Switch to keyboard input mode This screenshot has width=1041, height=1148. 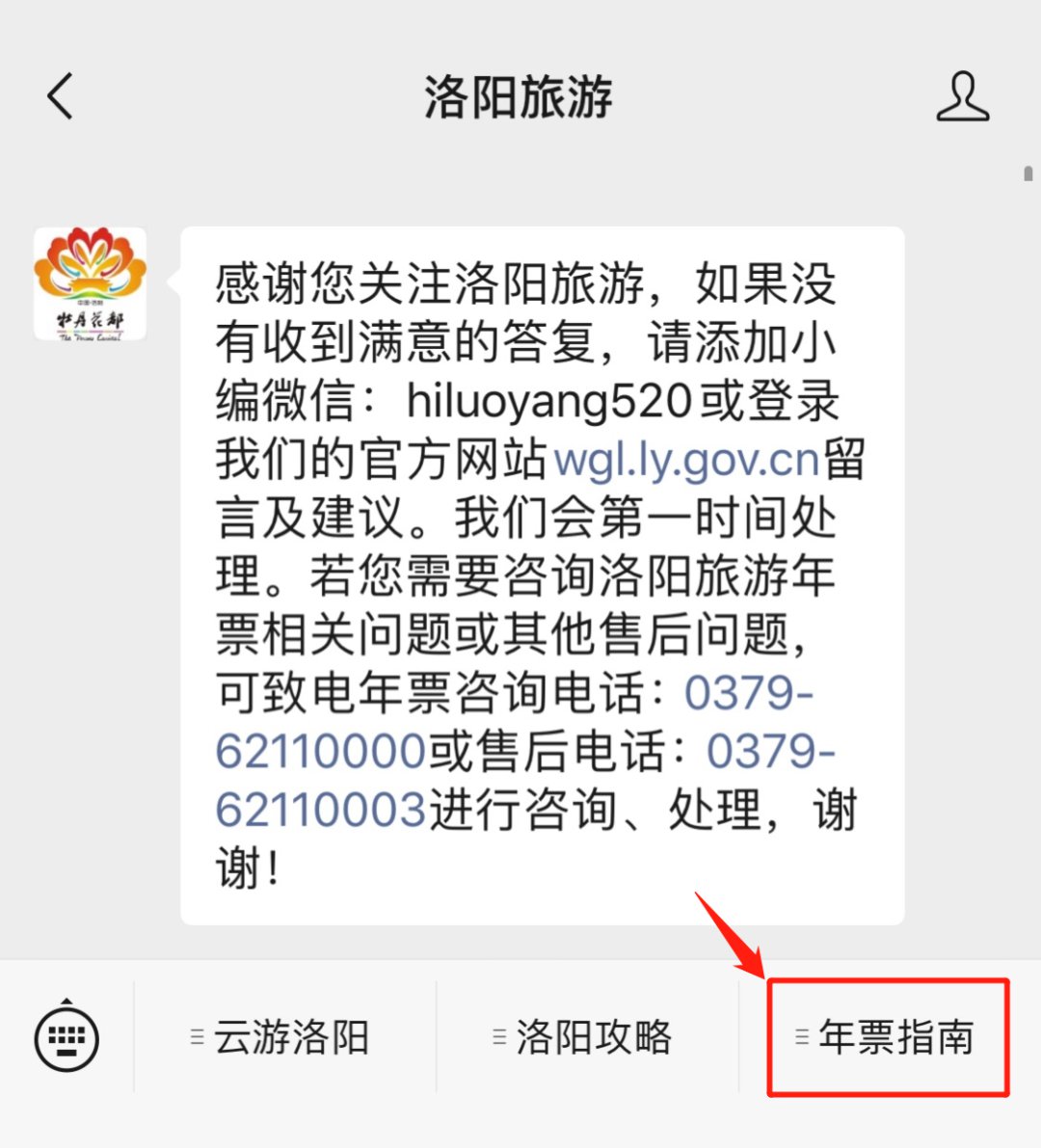(67, 1037)
